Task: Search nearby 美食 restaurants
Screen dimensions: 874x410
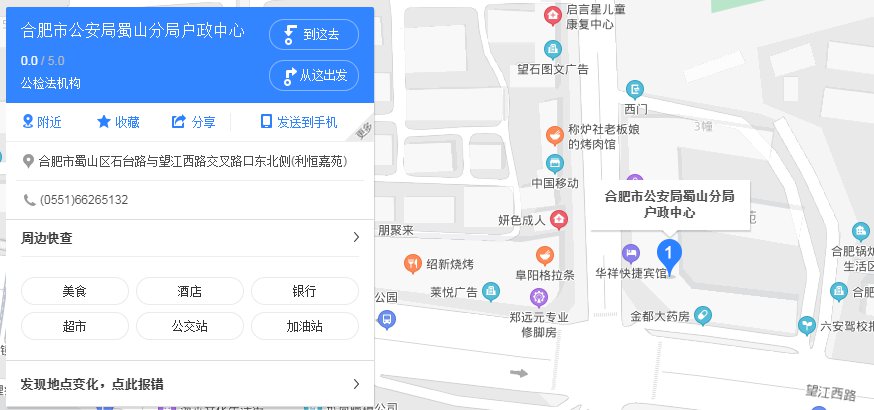Action: pyautogui.click(x=75, y=291)
